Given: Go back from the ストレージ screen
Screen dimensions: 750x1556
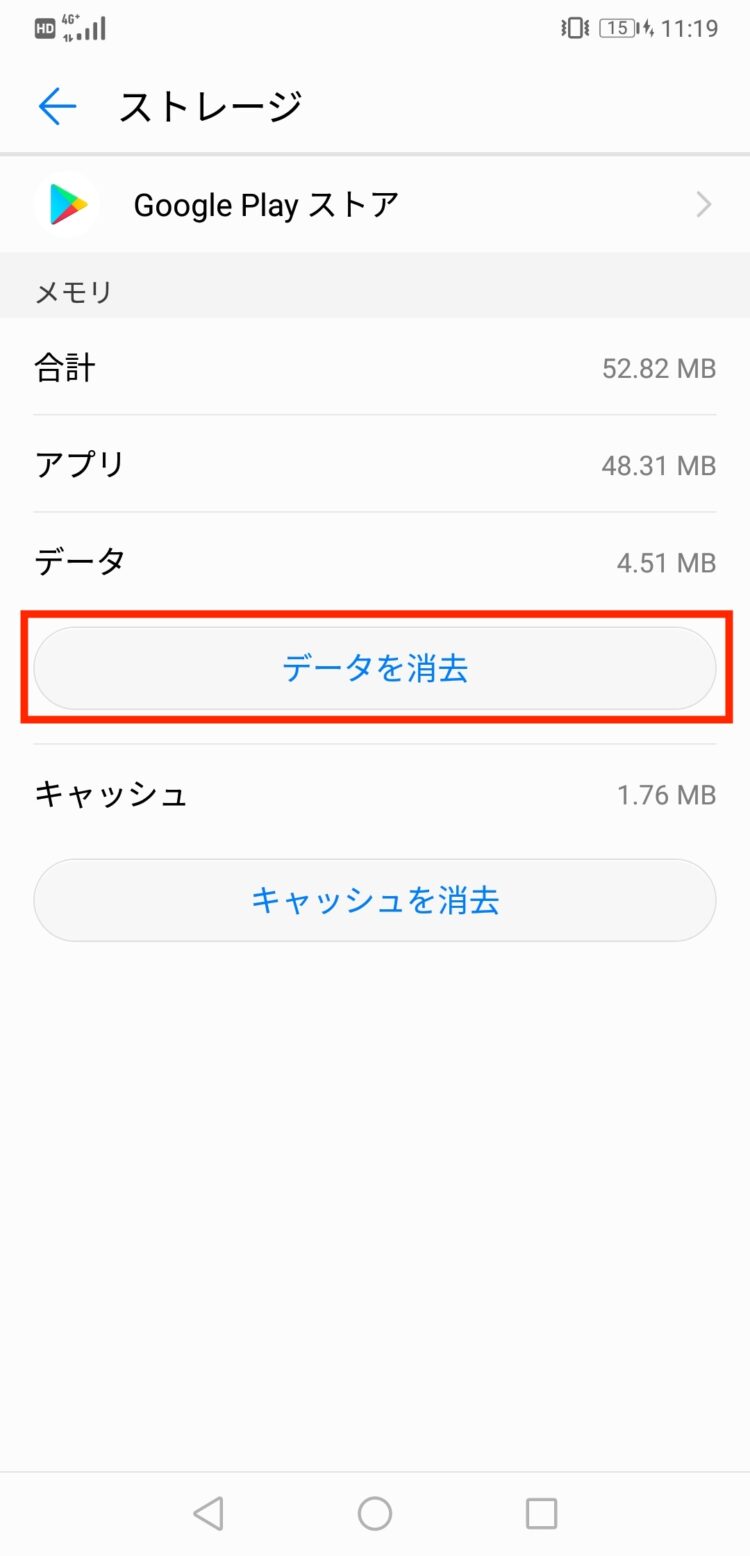Looking at the screenshot, I should 57,106.
